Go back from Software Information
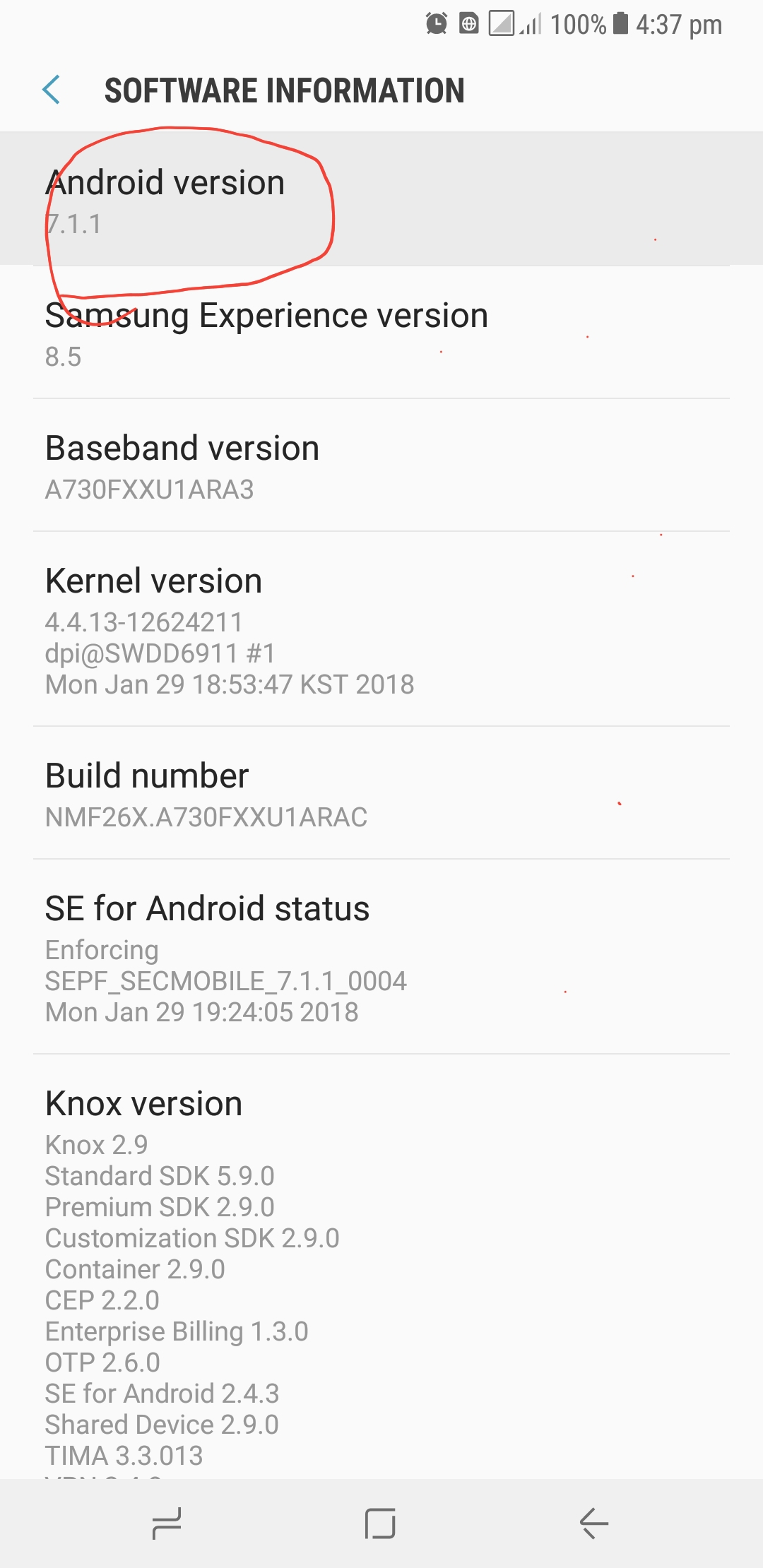The image size is (763, 1568). pos(52,90)
